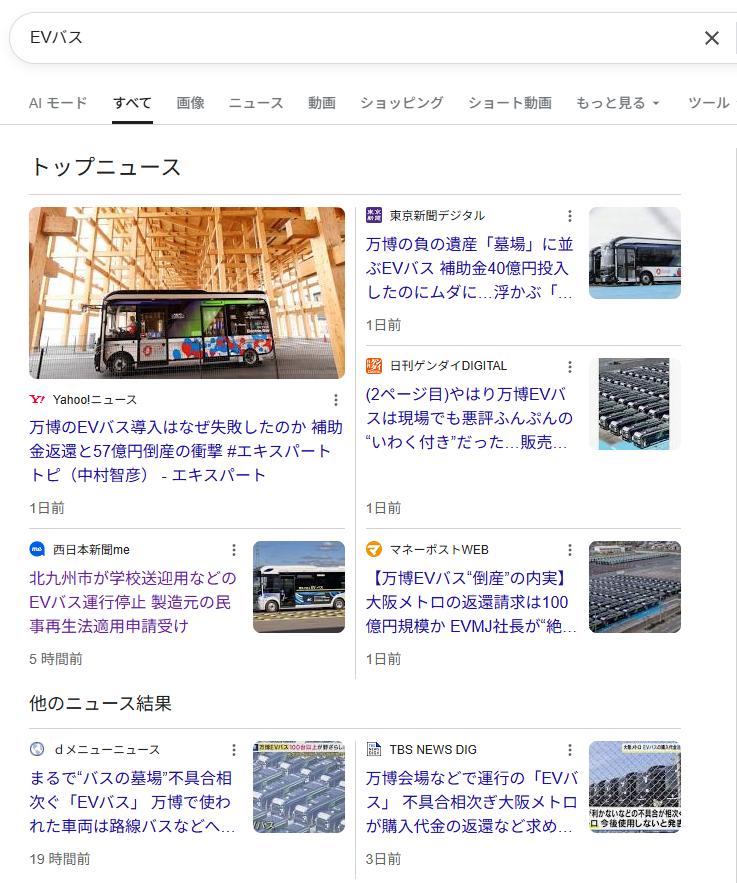Tap the EVバス search box

[350, 38]
